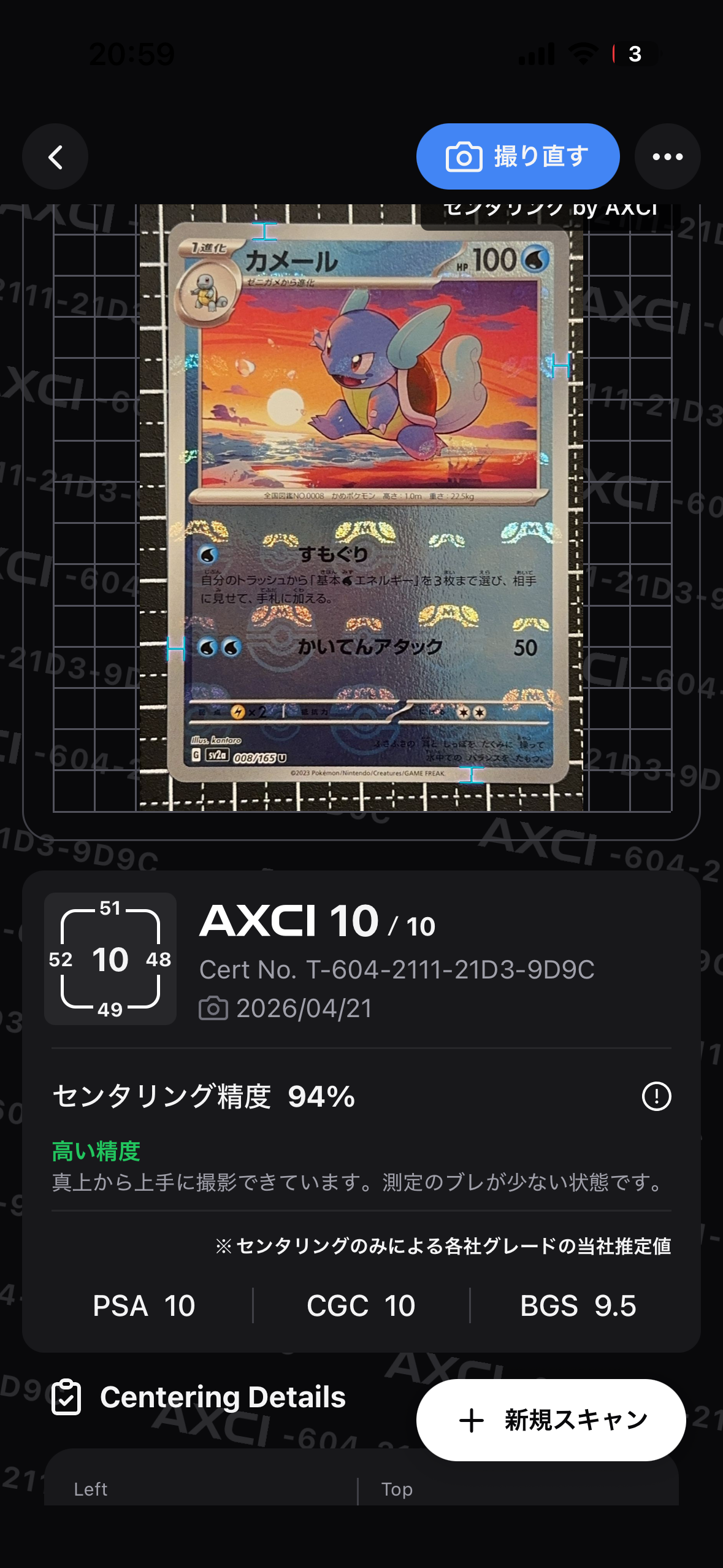This screenshot has width=723, height=1568.
Task: Tap the info icon beside センタリング精度
Action: pyautogui.click(x=657, y=1096)
